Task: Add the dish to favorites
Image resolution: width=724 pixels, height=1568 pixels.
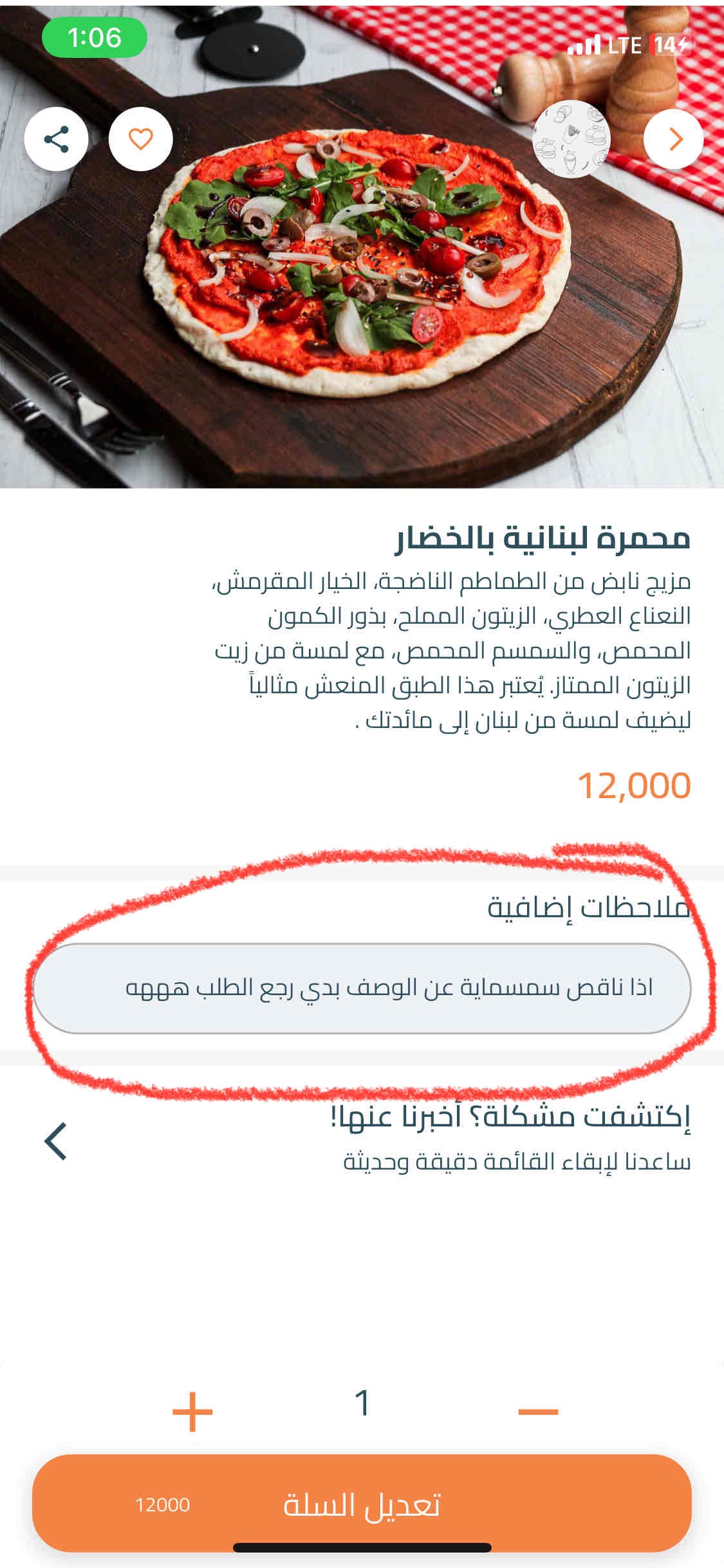Action: click(140, 139)
